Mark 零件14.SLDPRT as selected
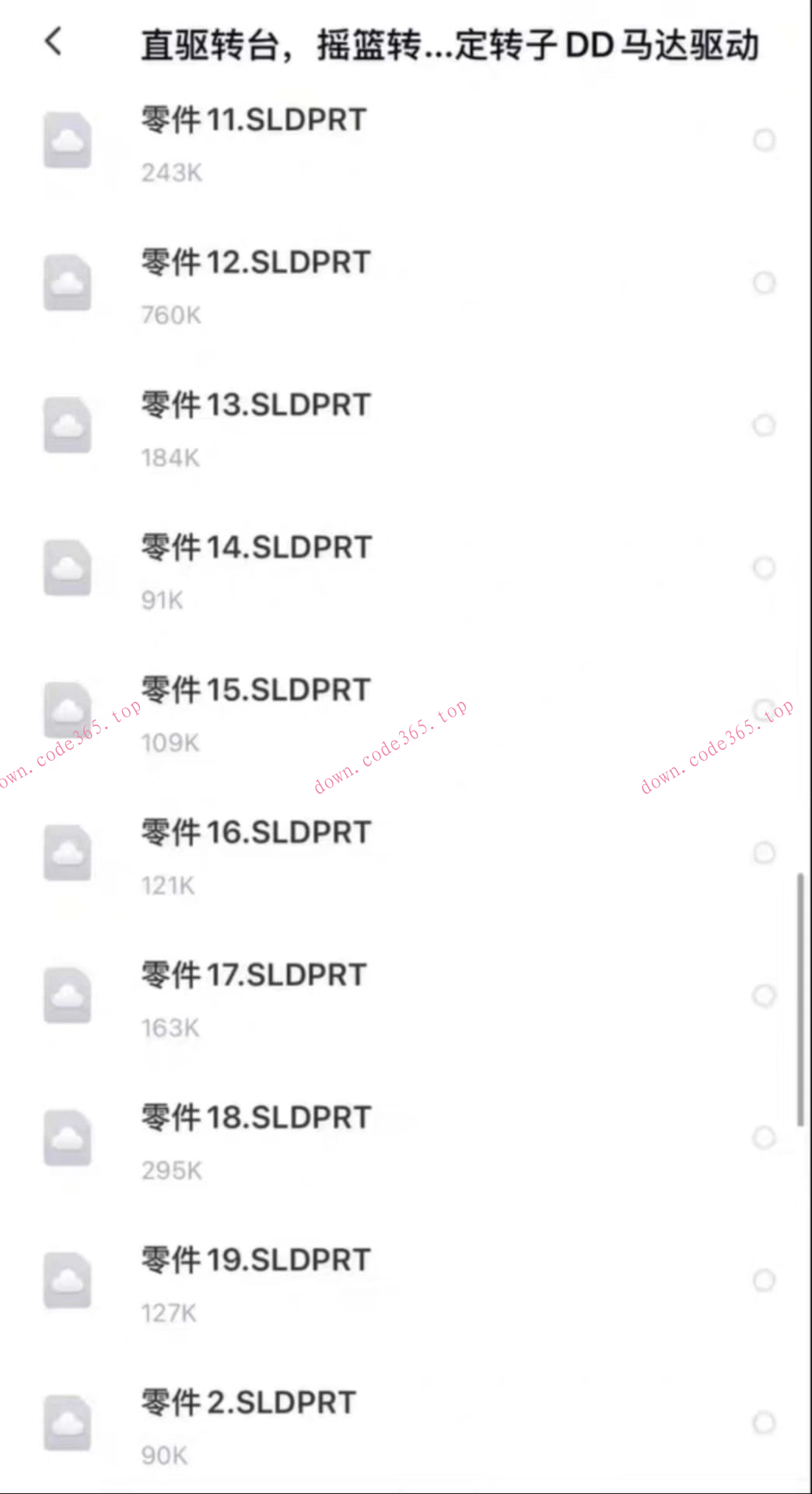Image resolution: width=812 pixels, height=1494 pixels. click(764, 567)
